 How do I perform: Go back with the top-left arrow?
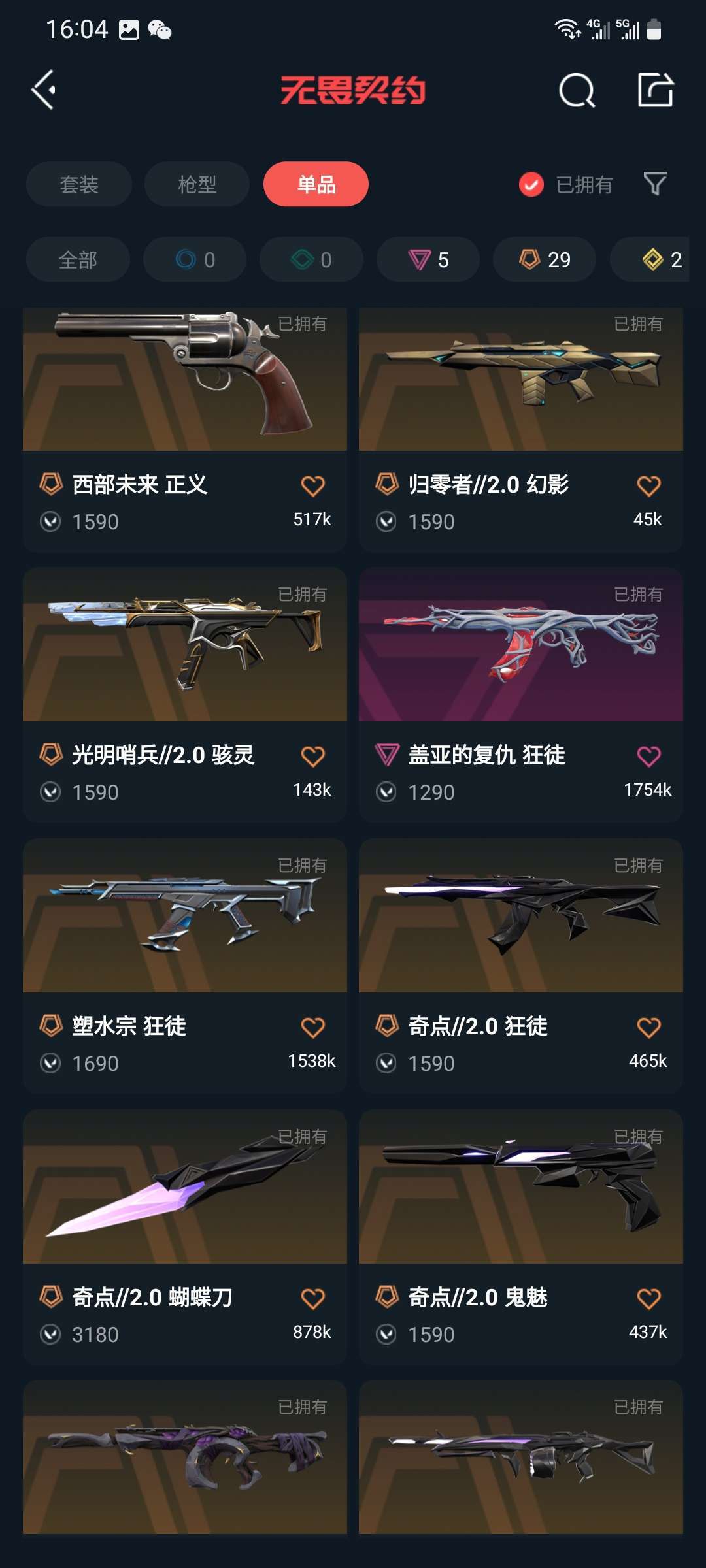(44, 90)
